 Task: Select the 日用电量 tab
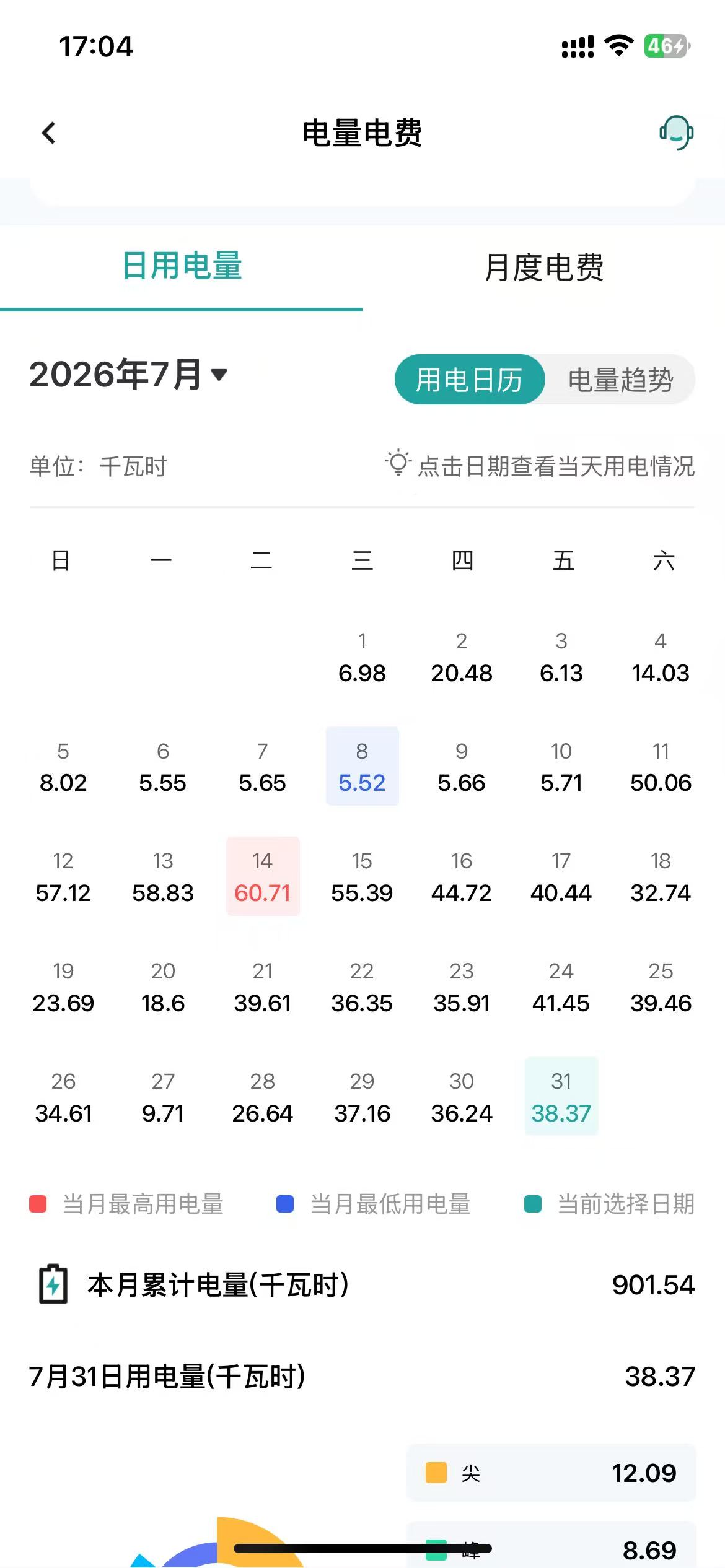point(182,266)
